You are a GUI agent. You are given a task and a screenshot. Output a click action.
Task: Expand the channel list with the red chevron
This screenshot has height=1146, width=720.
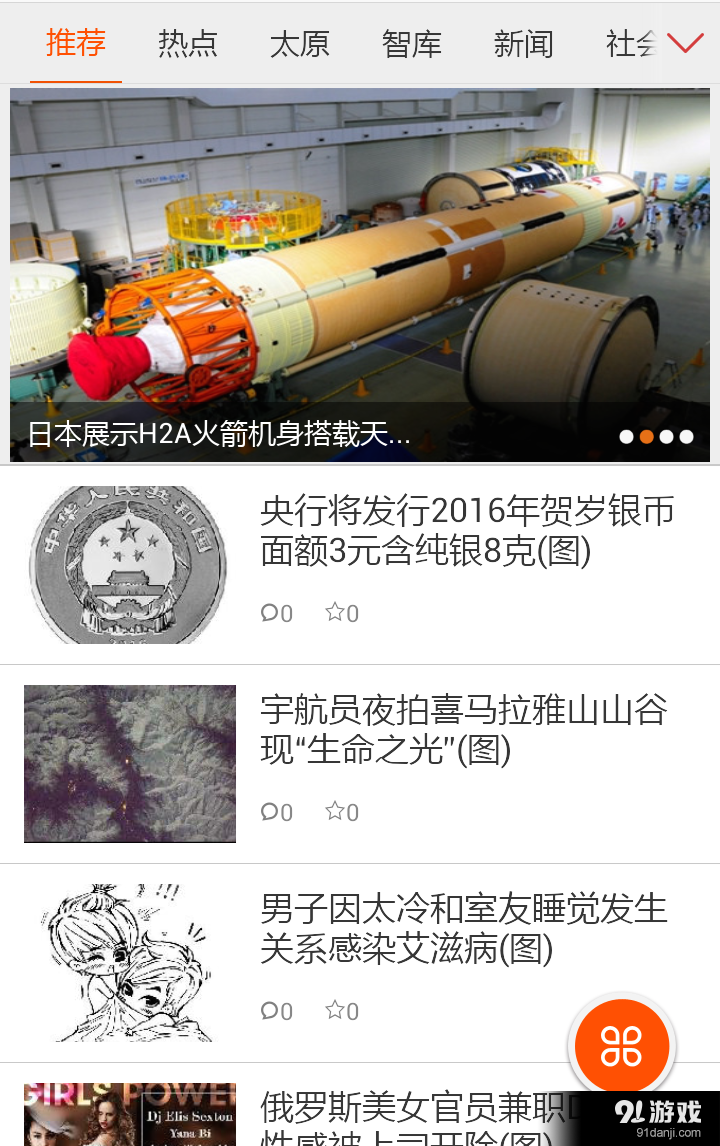click(x=685, y=43)
